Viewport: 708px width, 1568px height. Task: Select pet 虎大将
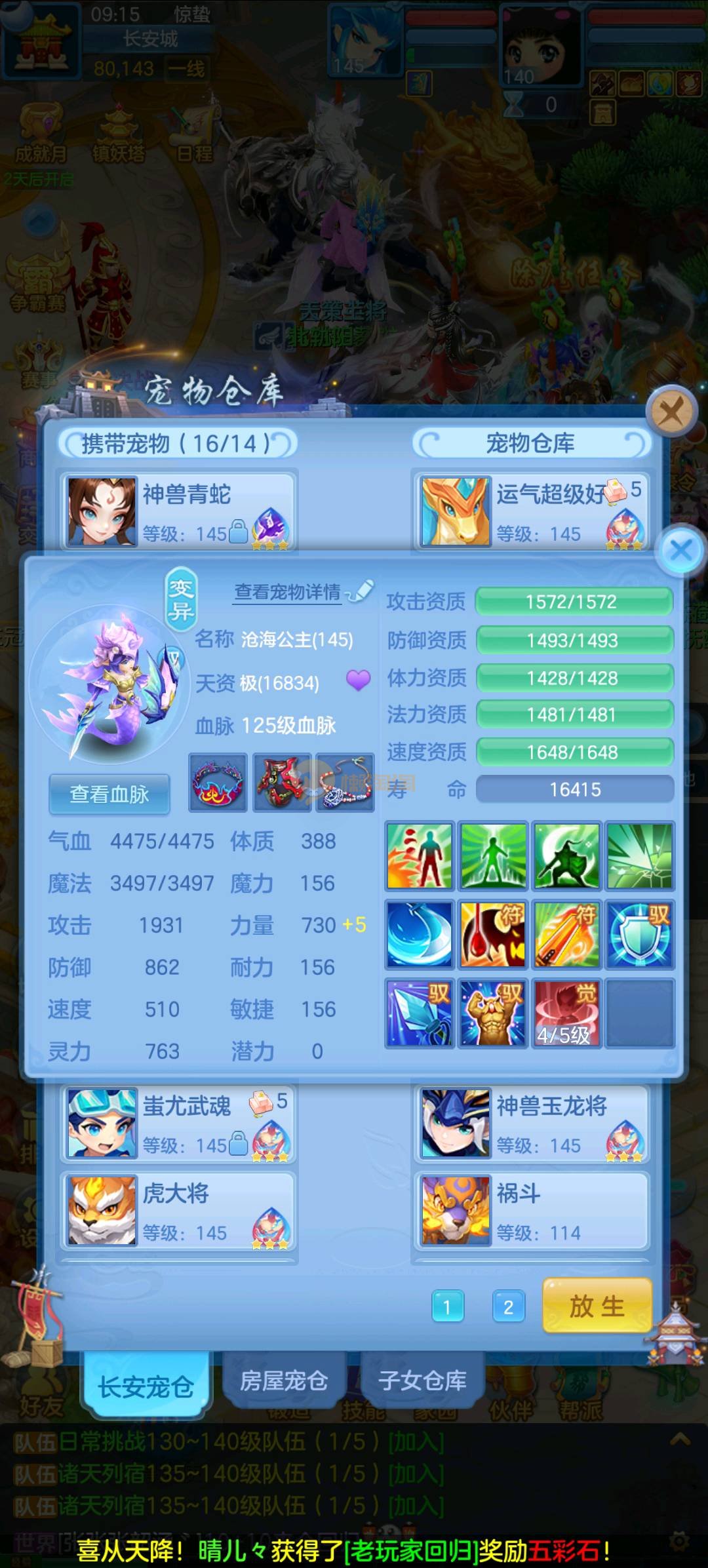(178, 1211)
